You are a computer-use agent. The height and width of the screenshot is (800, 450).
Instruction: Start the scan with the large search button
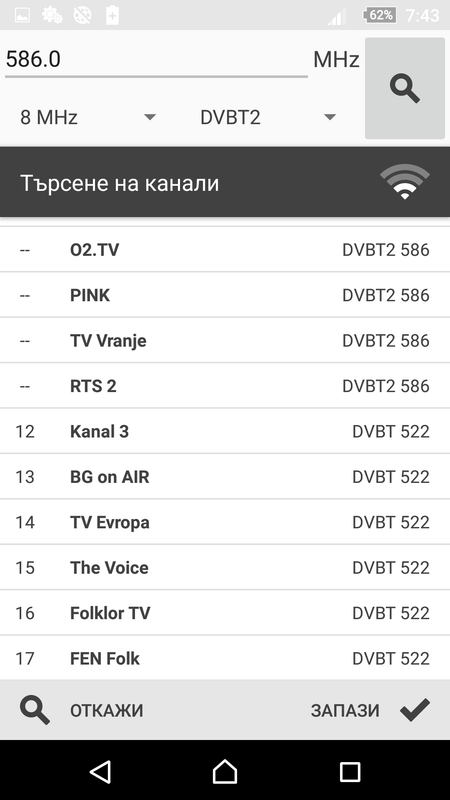[405, 88]
